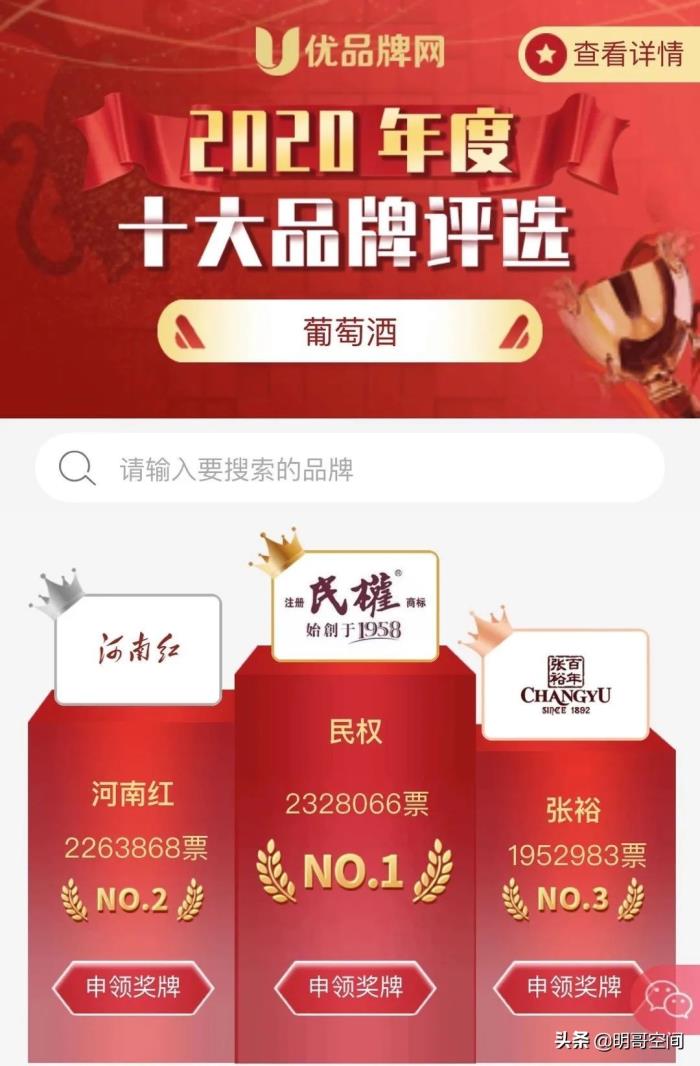Tap 申领奖牌 under 河南红
The width and height of the screenshot is (700, 1066).
click(133, 987)
